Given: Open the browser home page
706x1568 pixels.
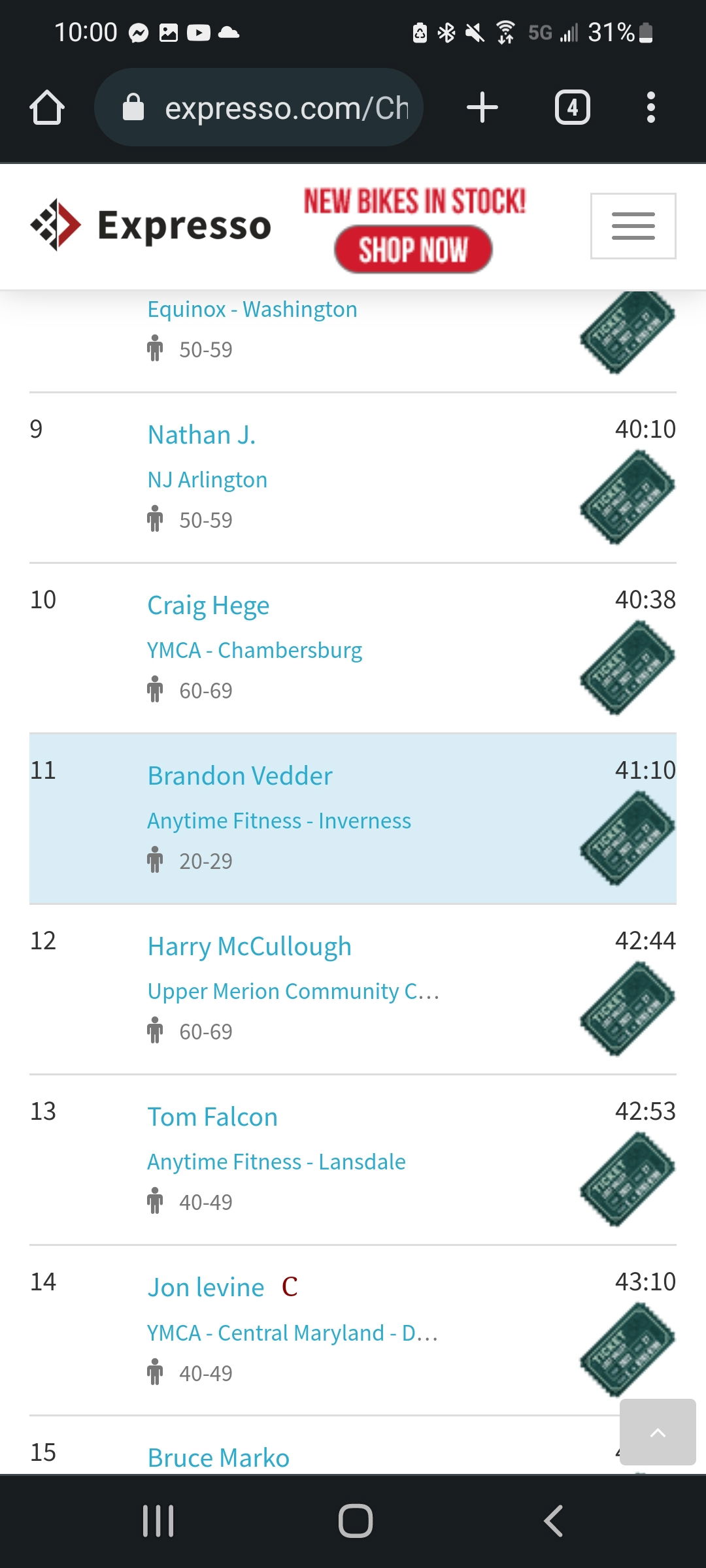Looking at the screenshot, I should pos(47,107).
